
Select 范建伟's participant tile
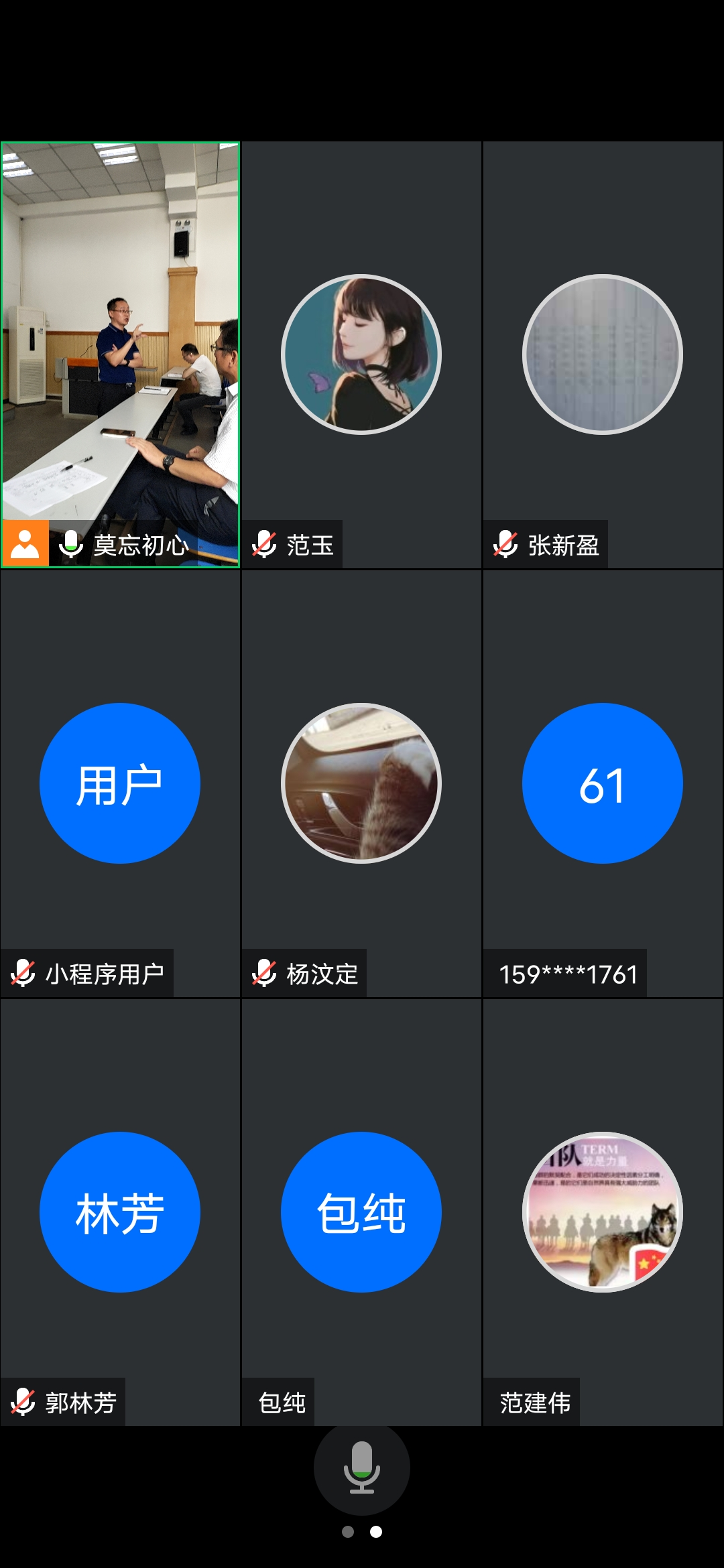point(603,1212)
